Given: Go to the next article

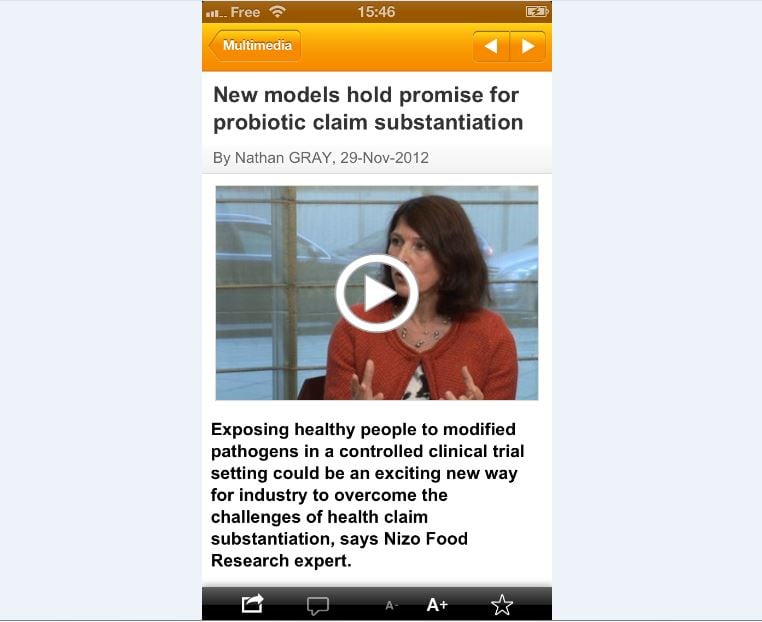Looking at the screenshot, I should [x=527, y=46].
